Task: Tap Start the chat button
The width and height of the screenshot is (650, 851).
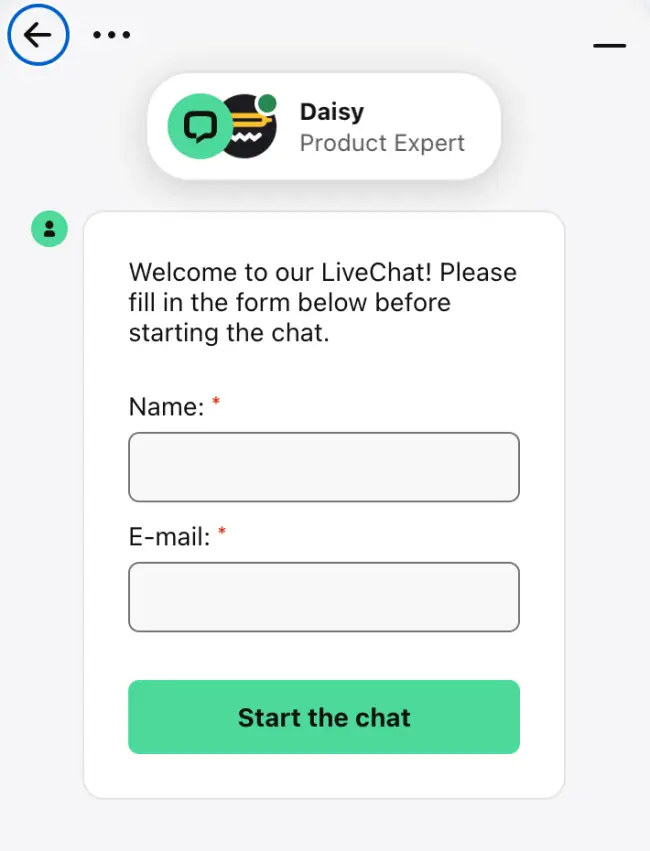Action: 323,717
